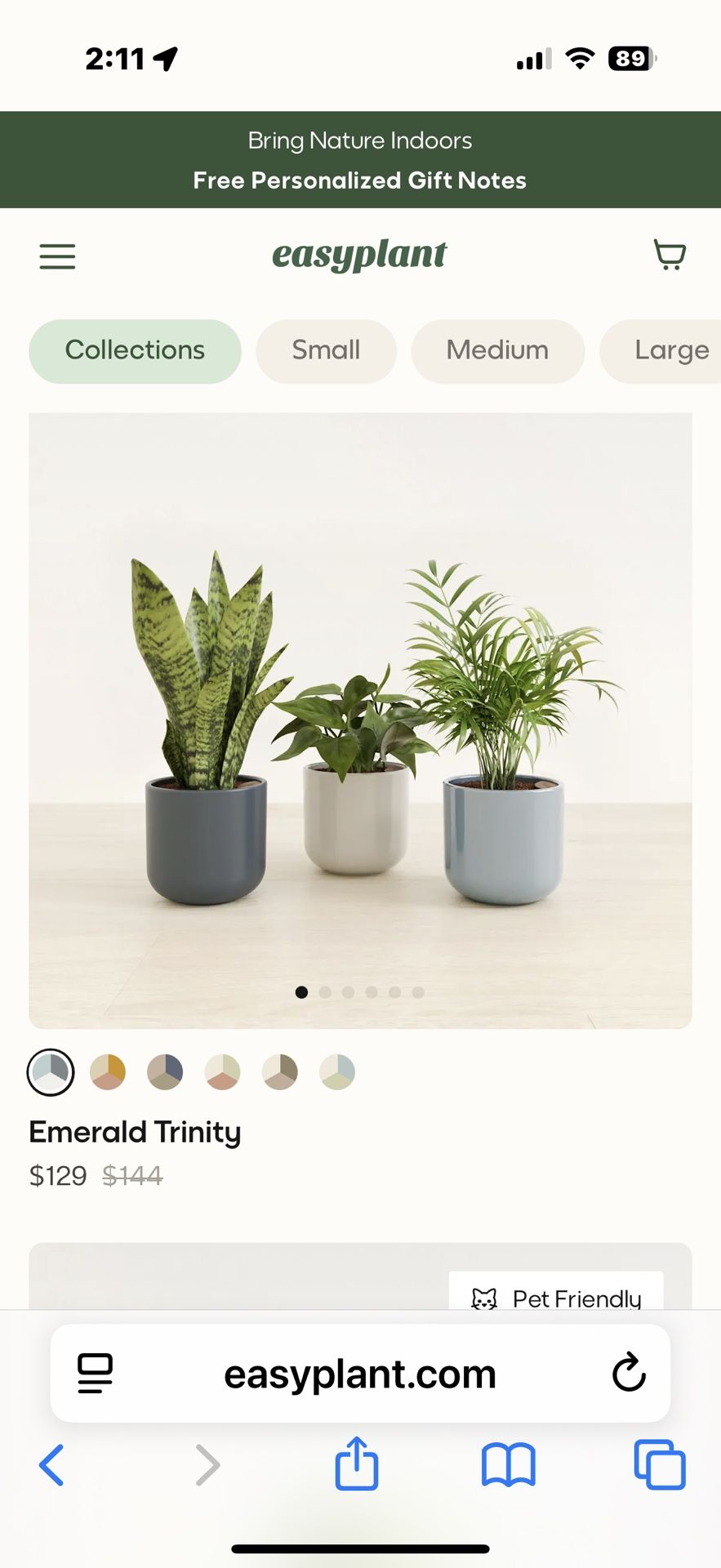
Task: Navigate back with the back arrow
Action: pyautogui.click(x=51, y=1464)
